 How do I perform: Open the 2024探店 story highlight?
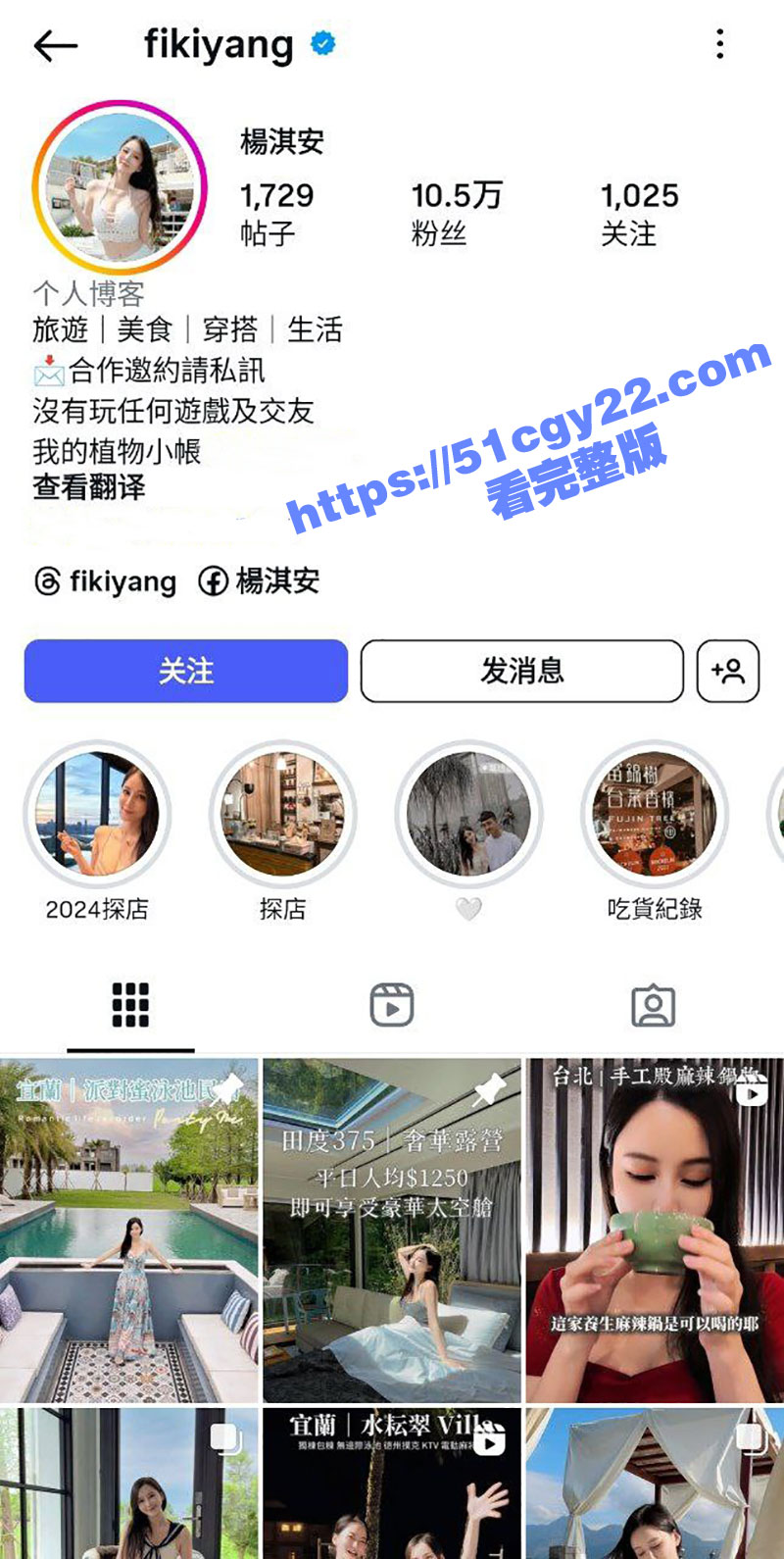[x=97, y=814]
